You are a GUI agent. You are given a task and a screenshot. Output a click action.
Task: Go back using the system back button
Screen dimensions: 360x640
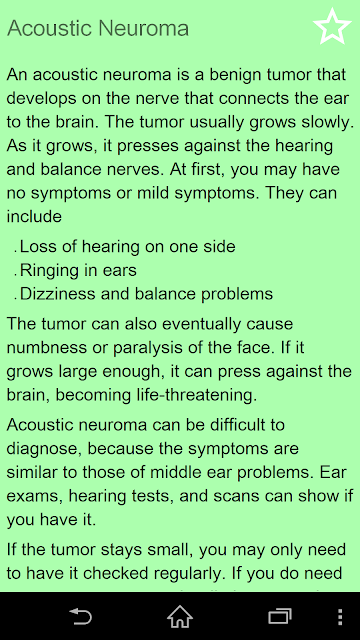pyautogui.click(x=80, y=616)
